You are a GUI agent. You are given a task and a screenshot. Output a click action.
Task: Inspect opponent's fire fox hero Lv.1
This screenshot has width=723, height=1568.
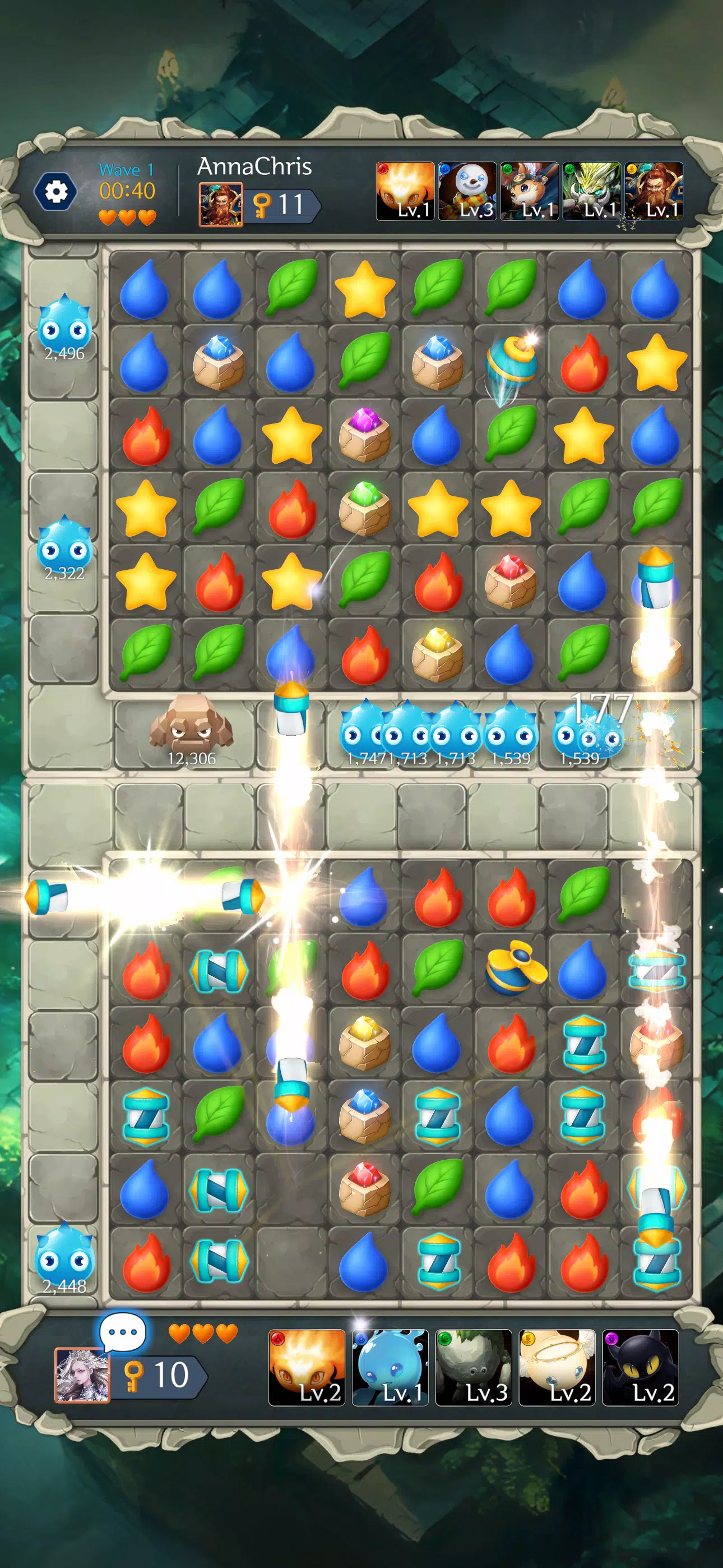[x=405, y=191]
